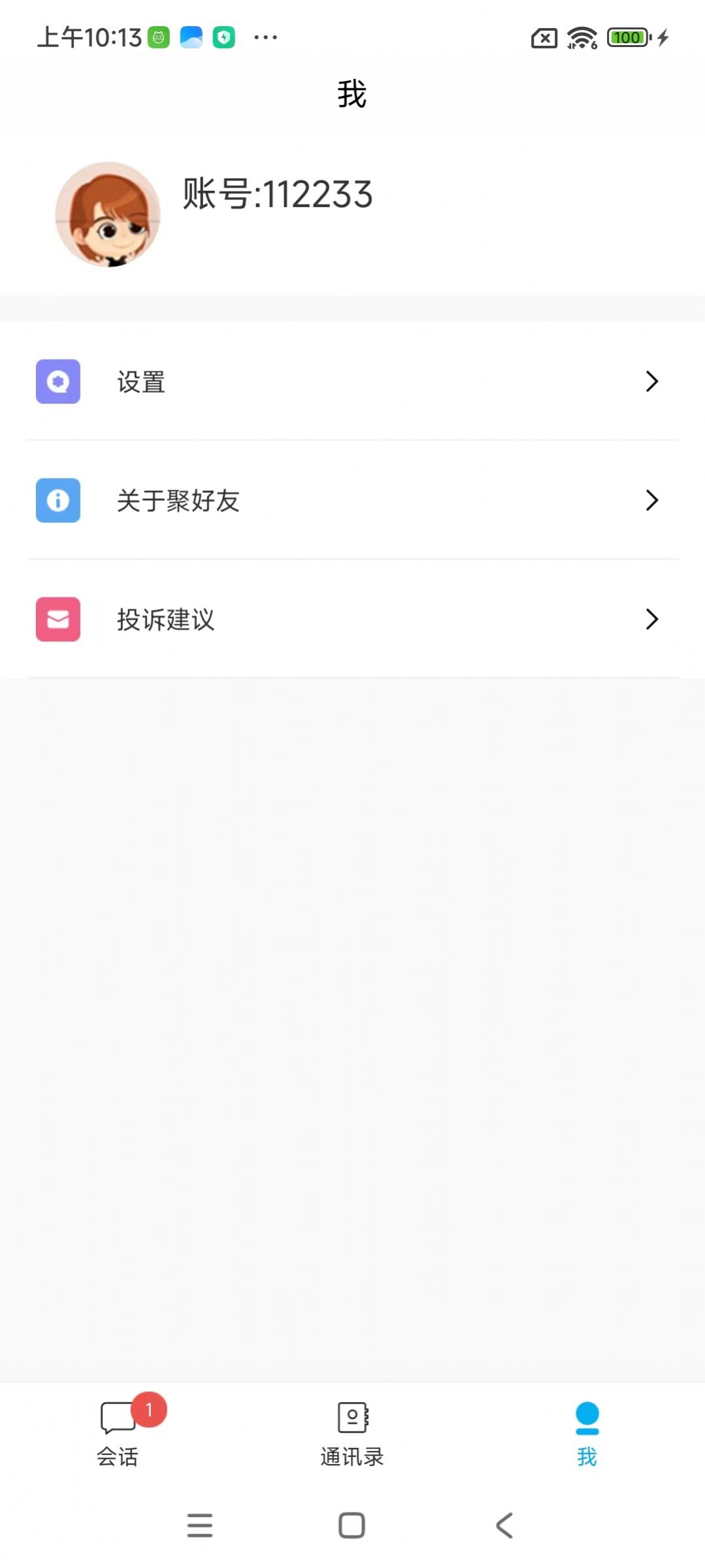Expand the chevron next to 设置
Screen dimensions: 705x1568
pos(651,382)
